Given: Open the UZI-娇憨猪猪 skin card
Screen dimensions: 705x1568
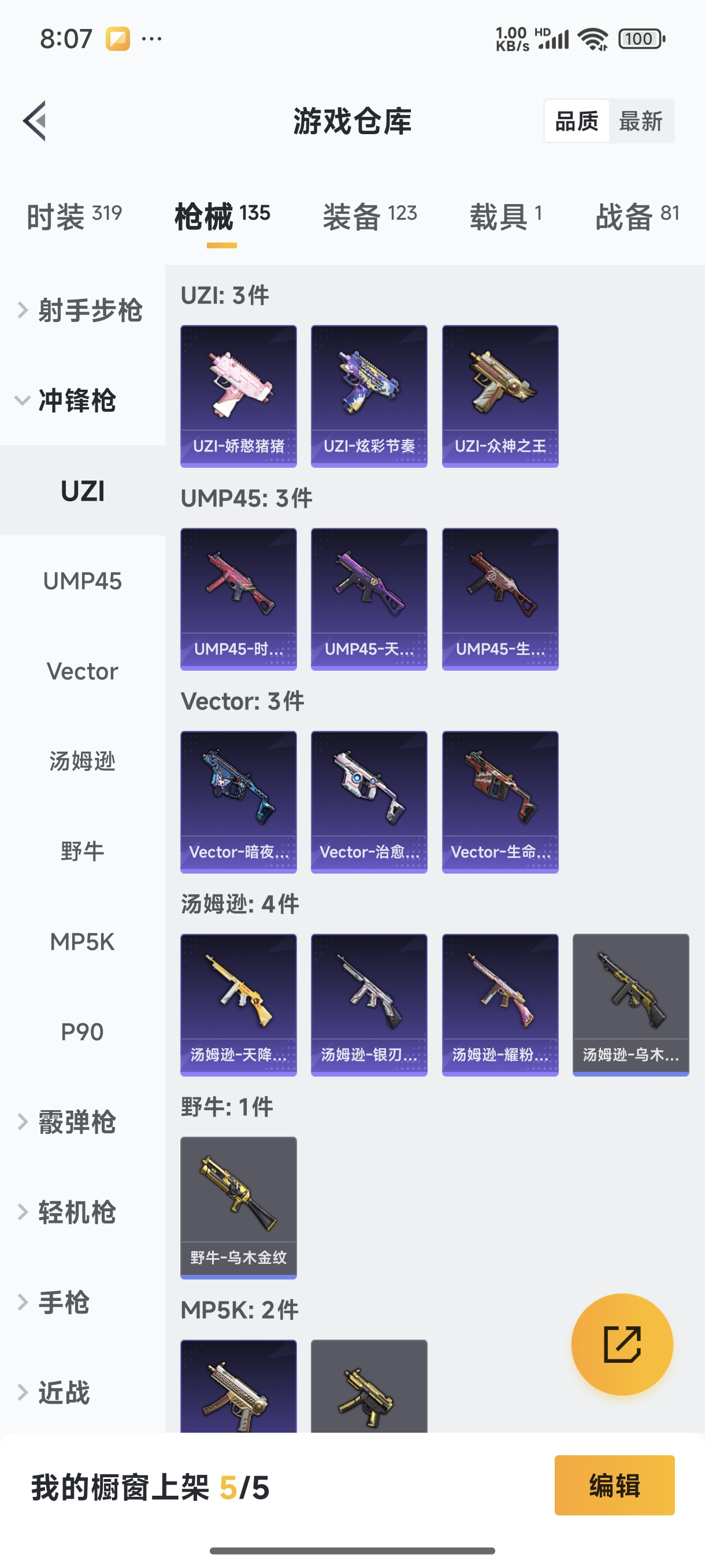Looking at the screenshot, I should [239, 396].
